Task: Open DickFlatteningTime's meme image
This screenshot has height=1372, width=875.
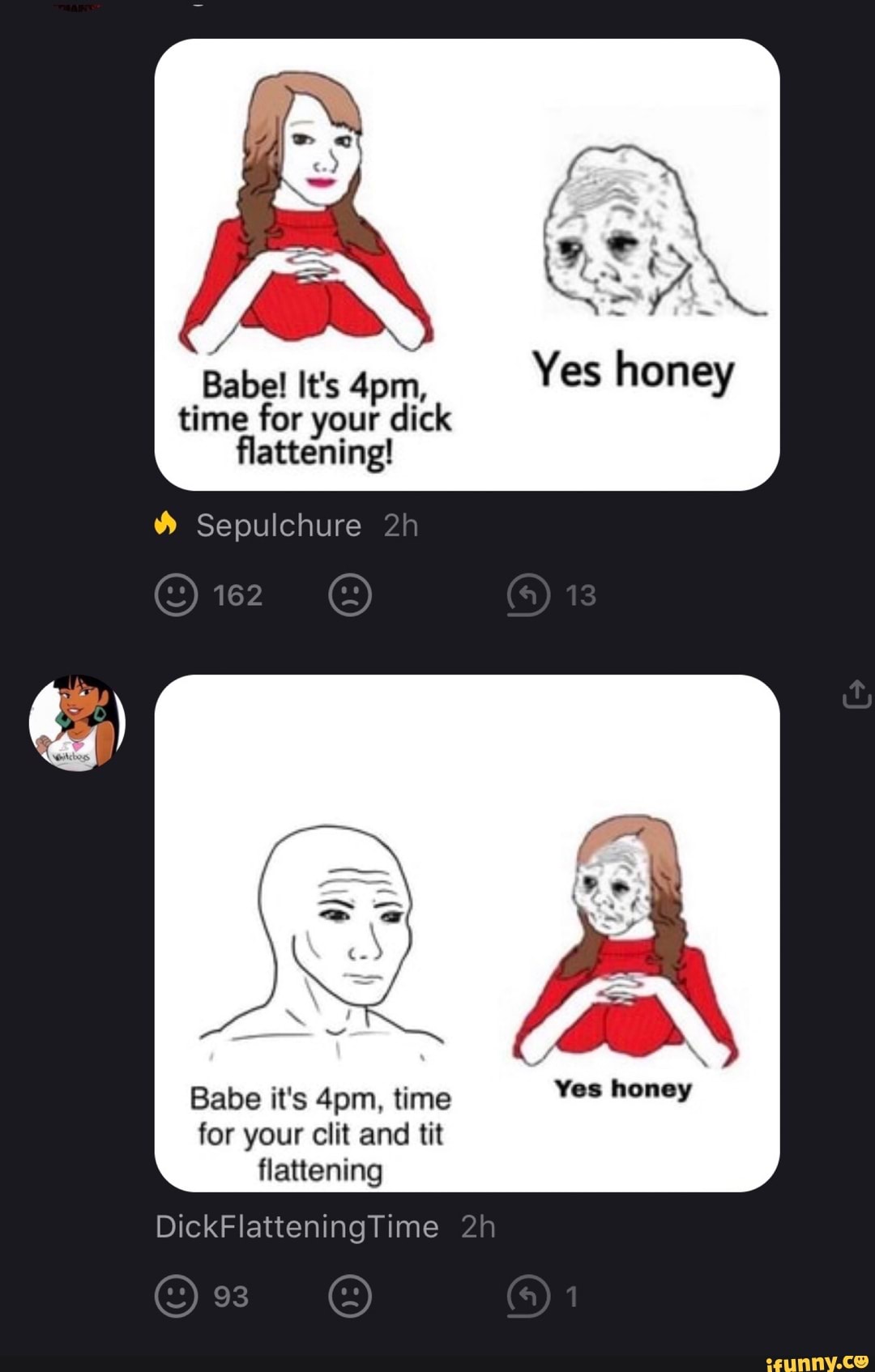Action: point(467,933)
